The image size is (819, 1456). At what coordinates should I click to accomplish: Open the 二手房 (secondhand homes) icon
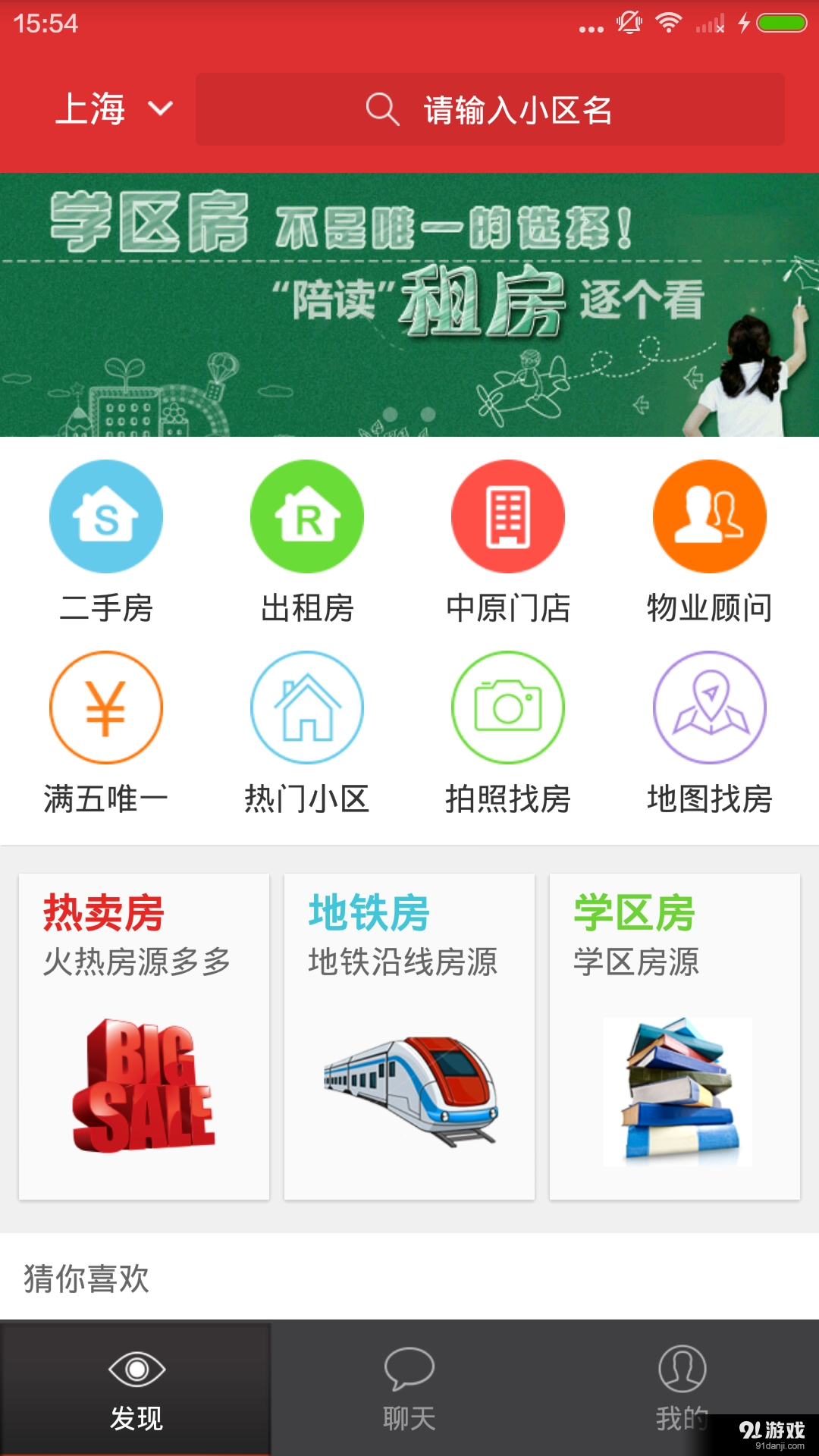106,516
